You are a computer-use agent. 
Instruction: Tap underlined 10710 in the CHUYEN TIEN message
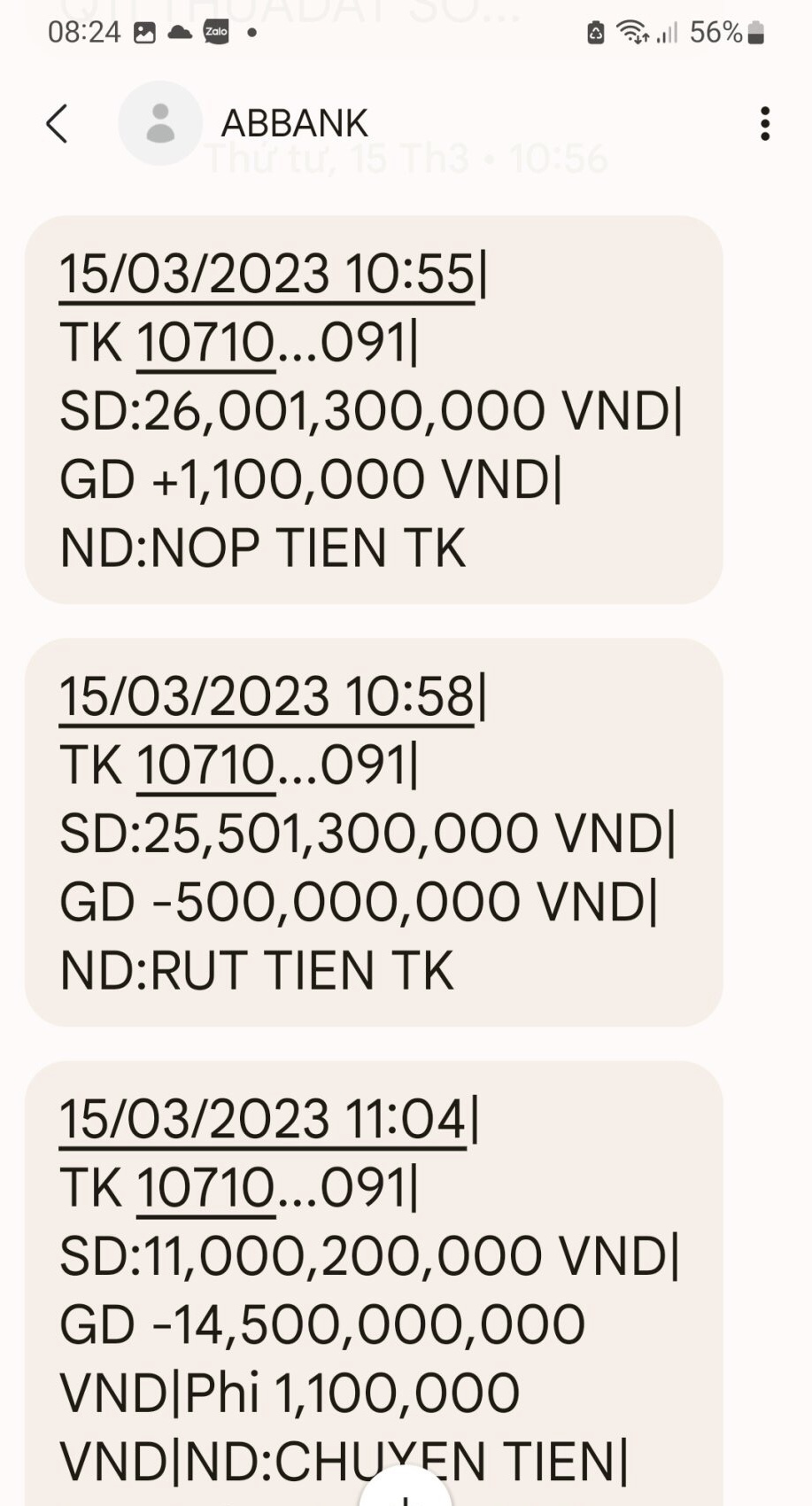point(205,1188)
